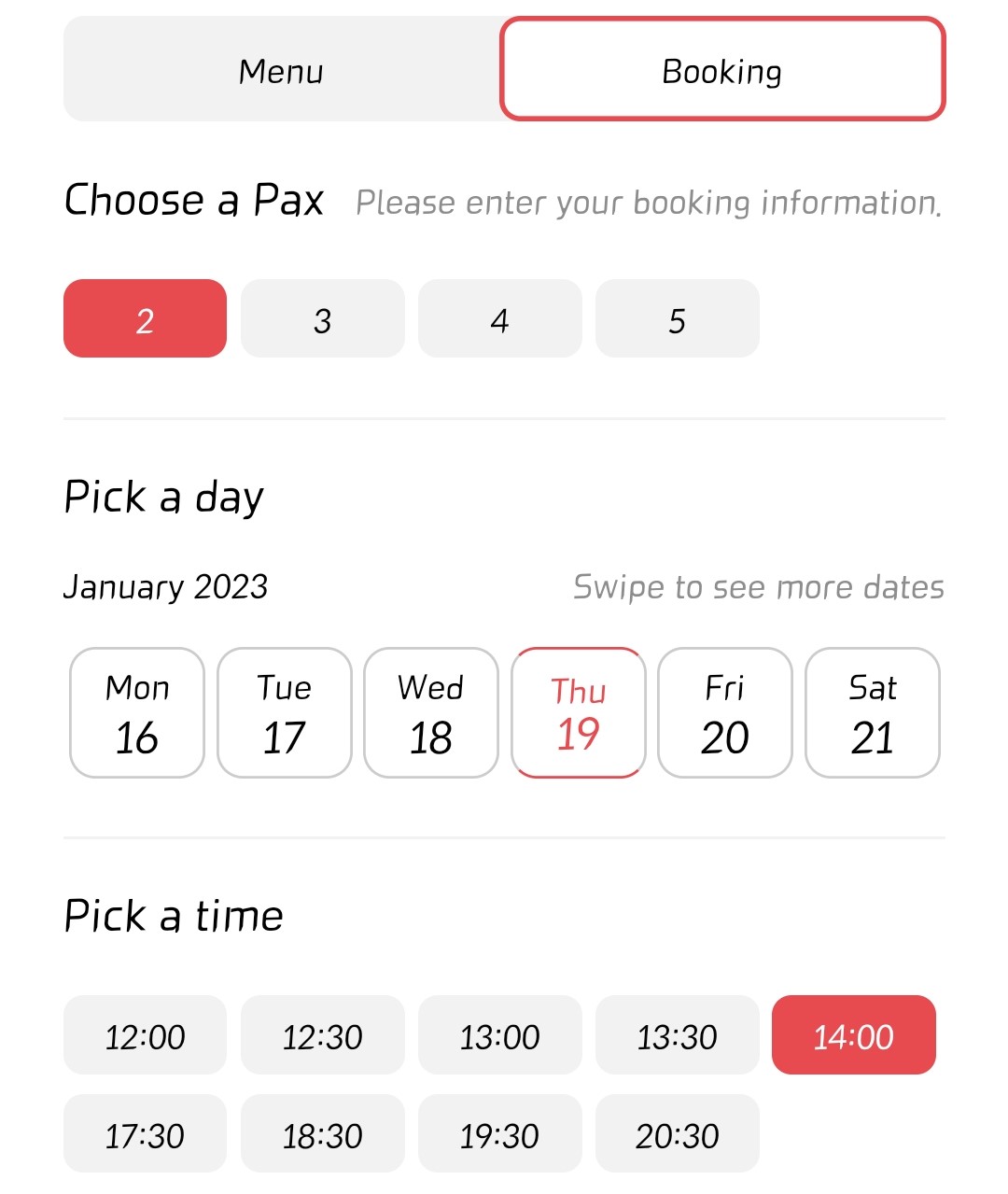The height and width of the screenshot is (1194, 1008).
Task: Switch to the Booking tab
Action: tap(722, 70)
